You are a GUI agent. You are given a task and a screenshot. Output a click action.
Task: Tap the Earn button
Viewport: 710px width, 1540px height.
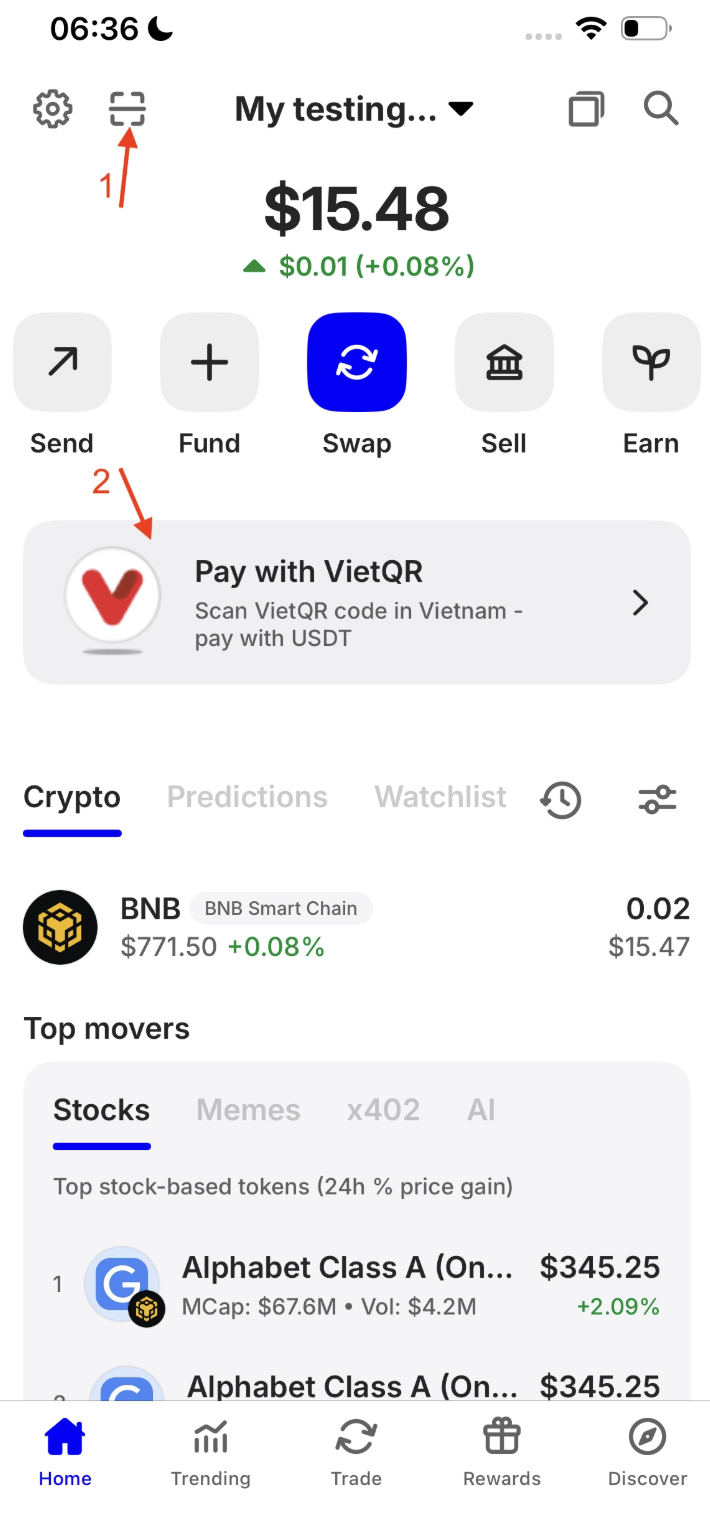click(x=651, y=362)
